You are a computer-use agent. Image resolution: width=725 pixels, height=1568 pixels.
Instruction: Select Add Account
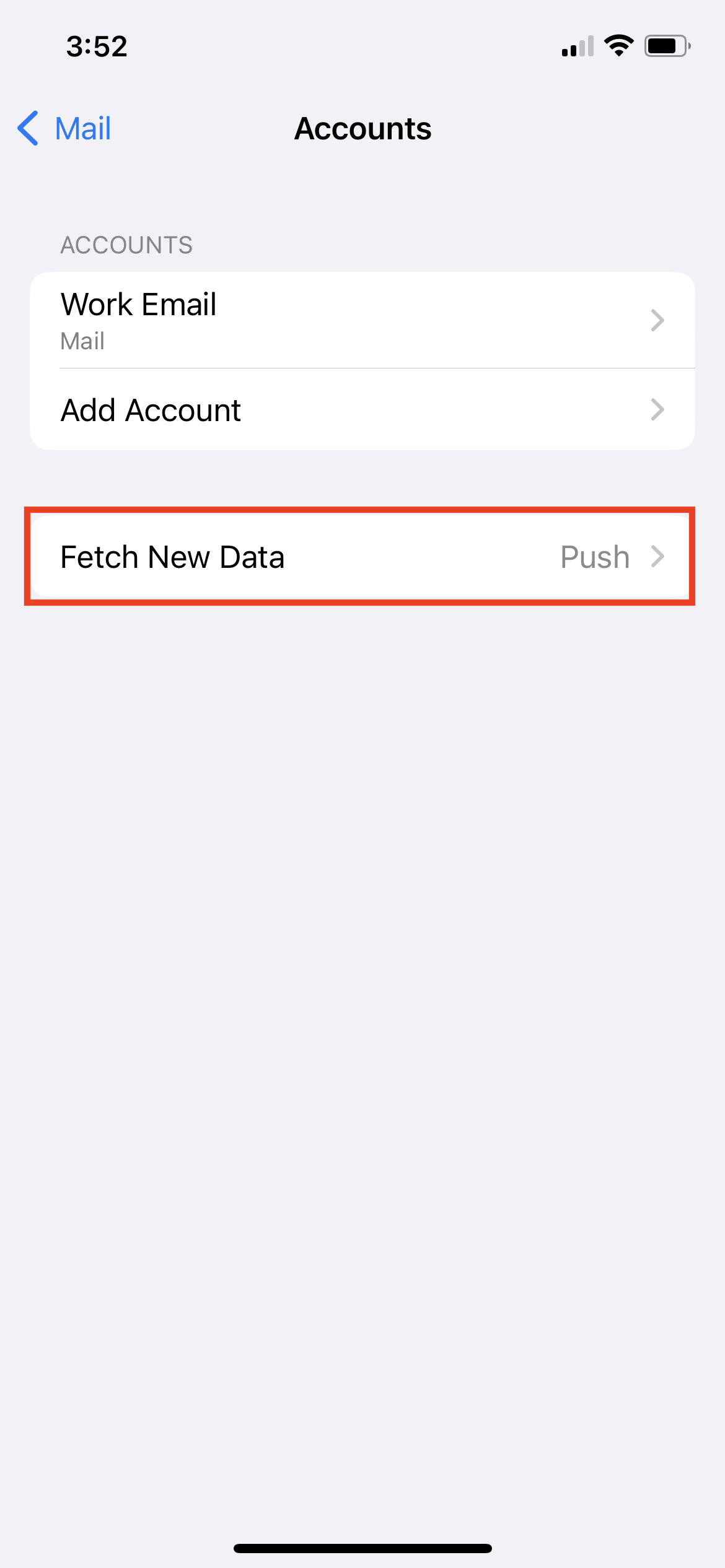pos(362,409)
